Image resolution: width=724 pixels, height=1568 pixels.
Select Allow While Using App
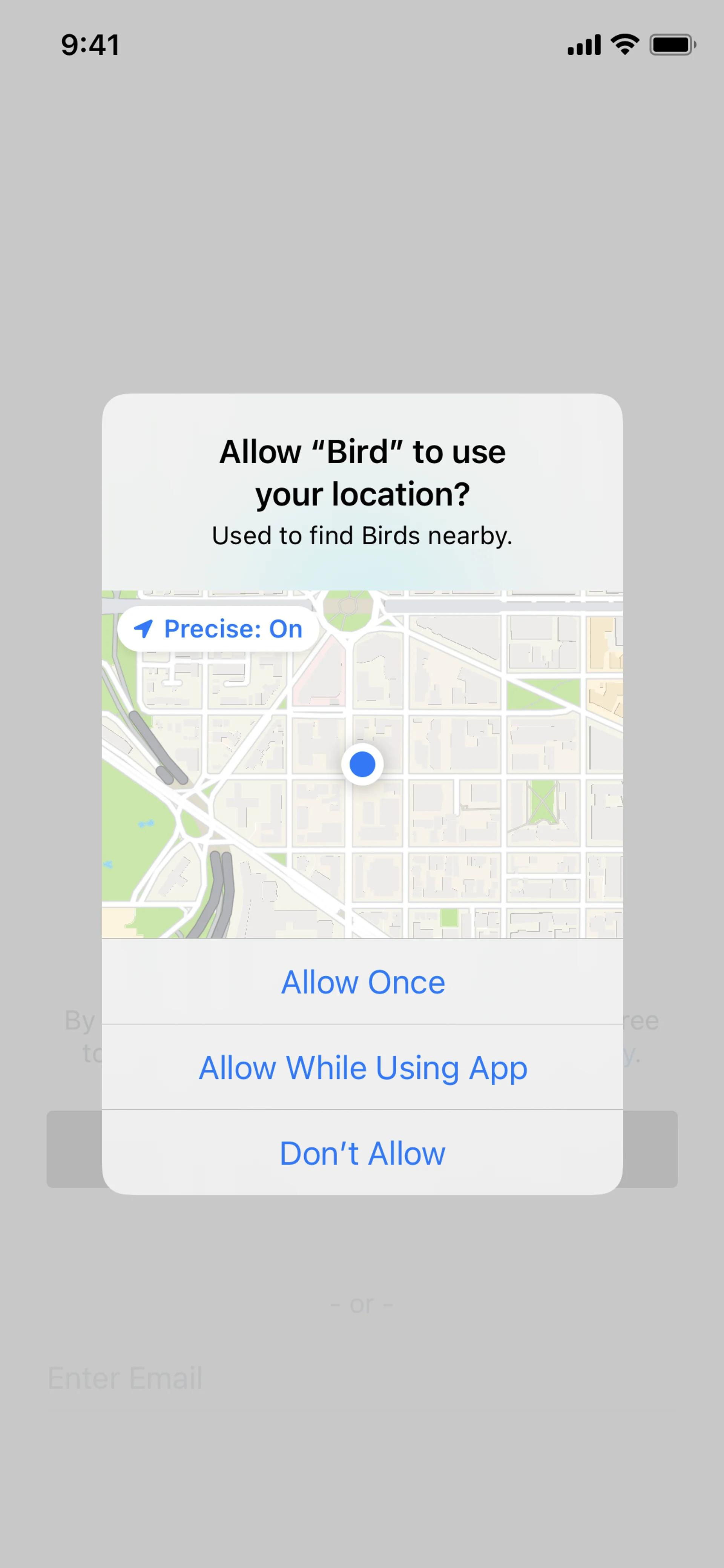[x=363, y=1068]
